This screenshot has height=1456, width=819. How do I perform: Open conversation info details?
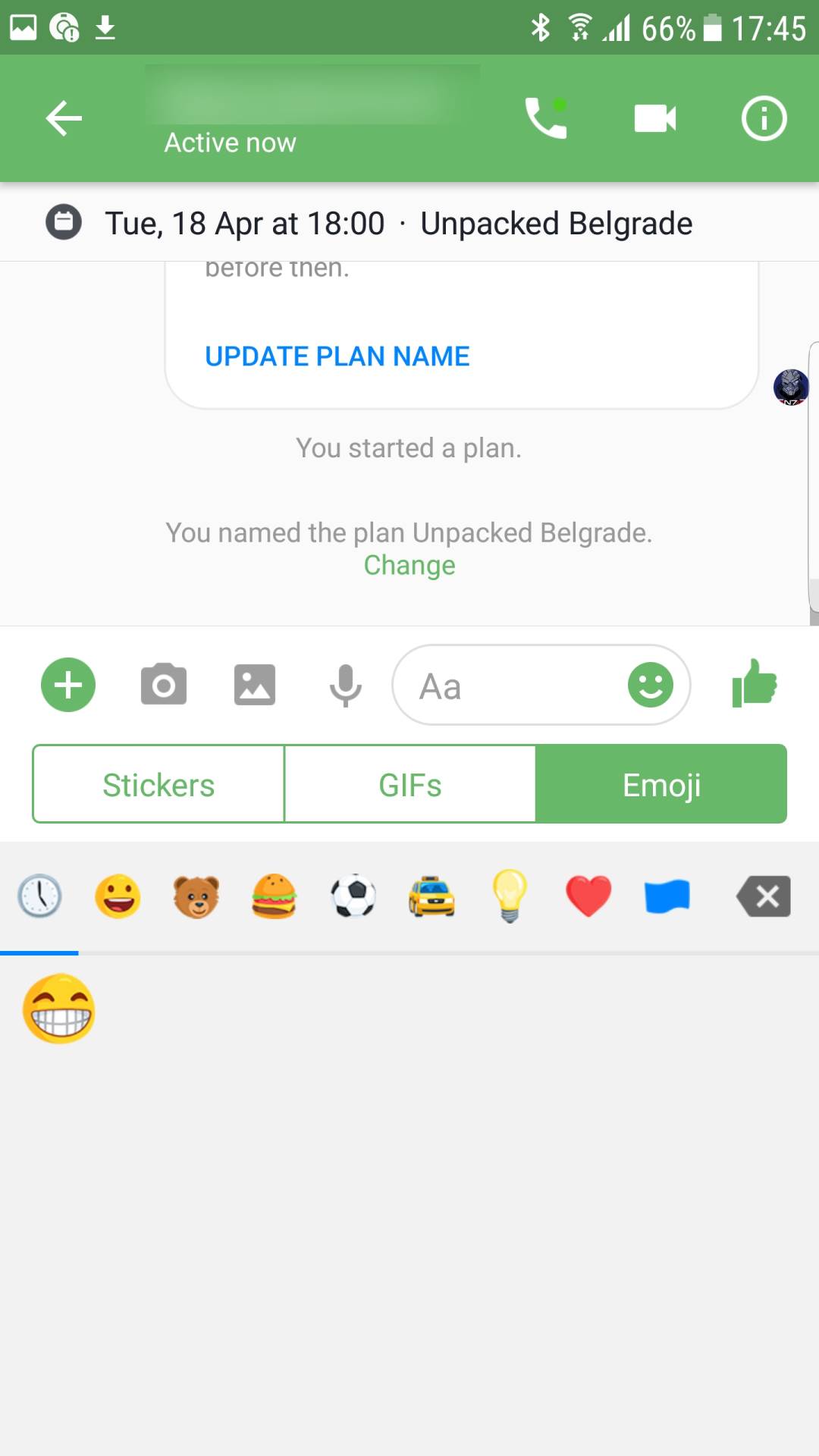(764, 118)
